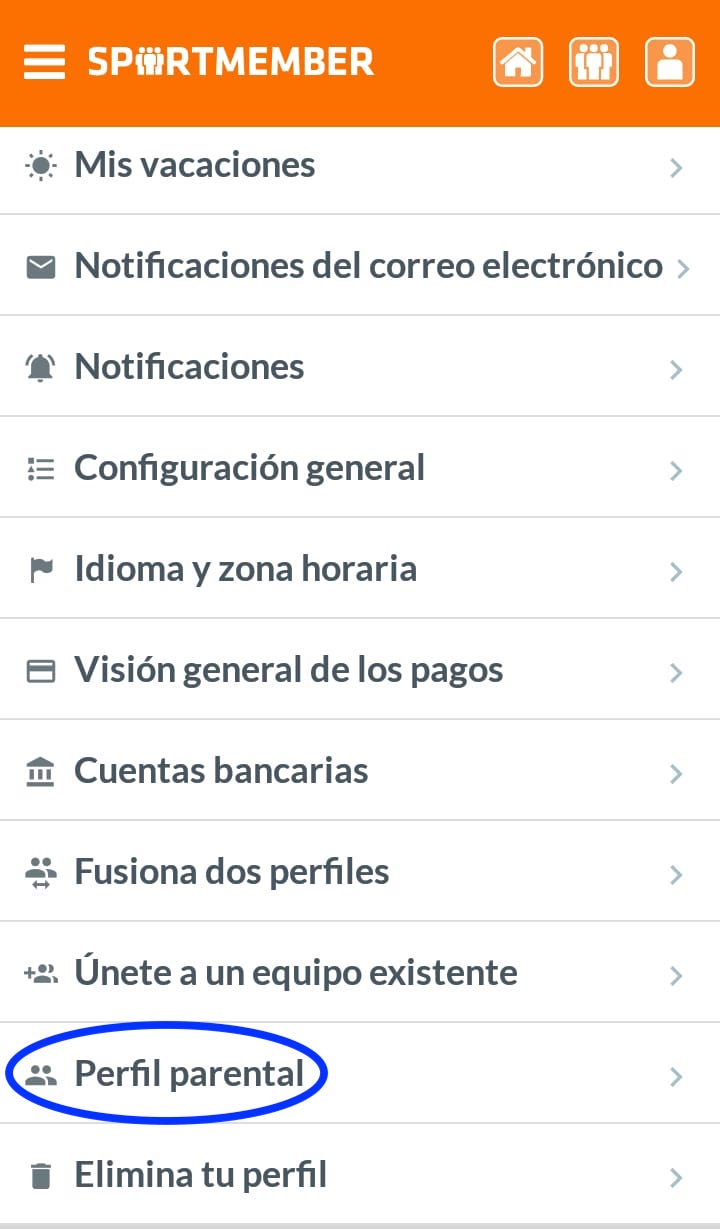Open Notificaciones del correo electrónico
Image resolution: width=720 pixels, height=1229 pixels.
pyautogui.click(x=360, y=266)
